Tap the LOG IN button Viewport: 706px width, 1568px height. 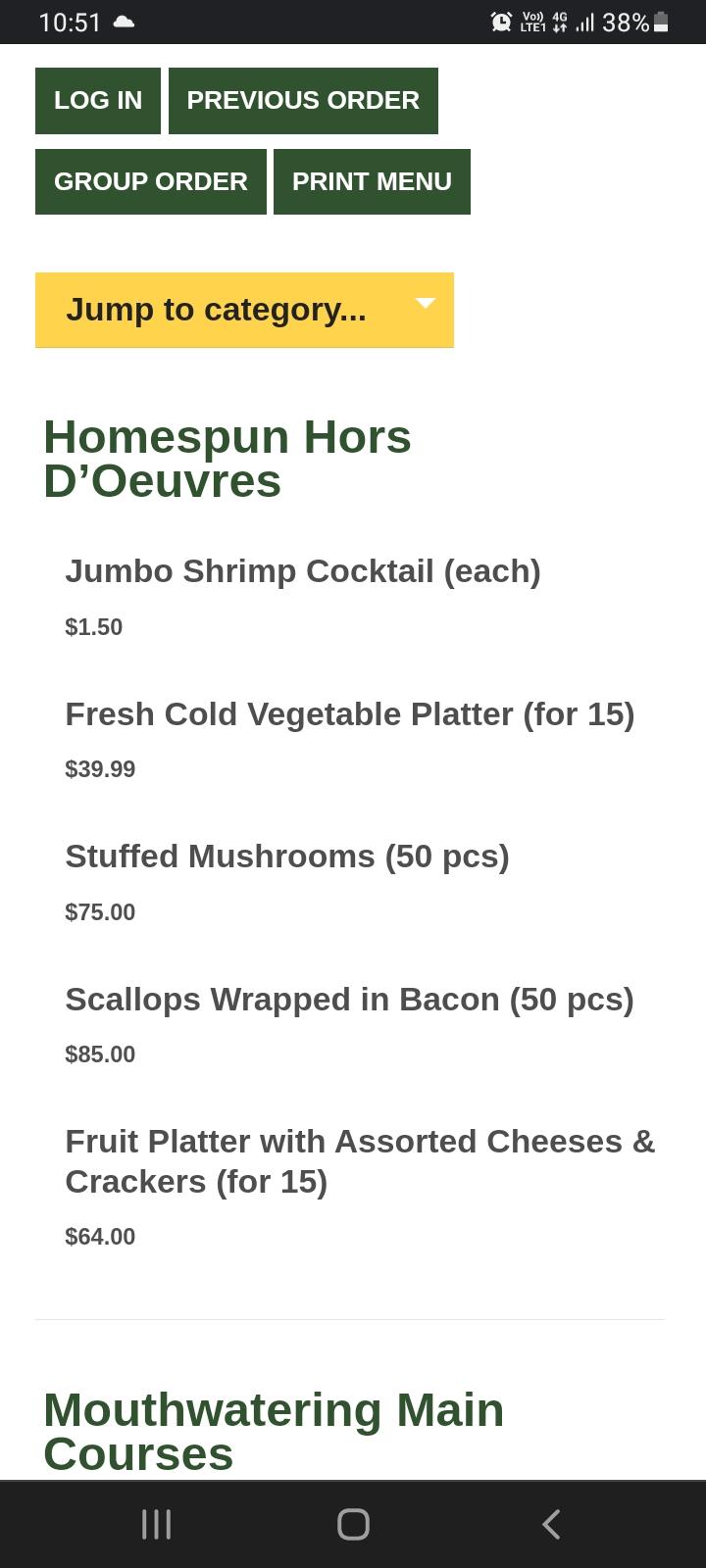98,101
